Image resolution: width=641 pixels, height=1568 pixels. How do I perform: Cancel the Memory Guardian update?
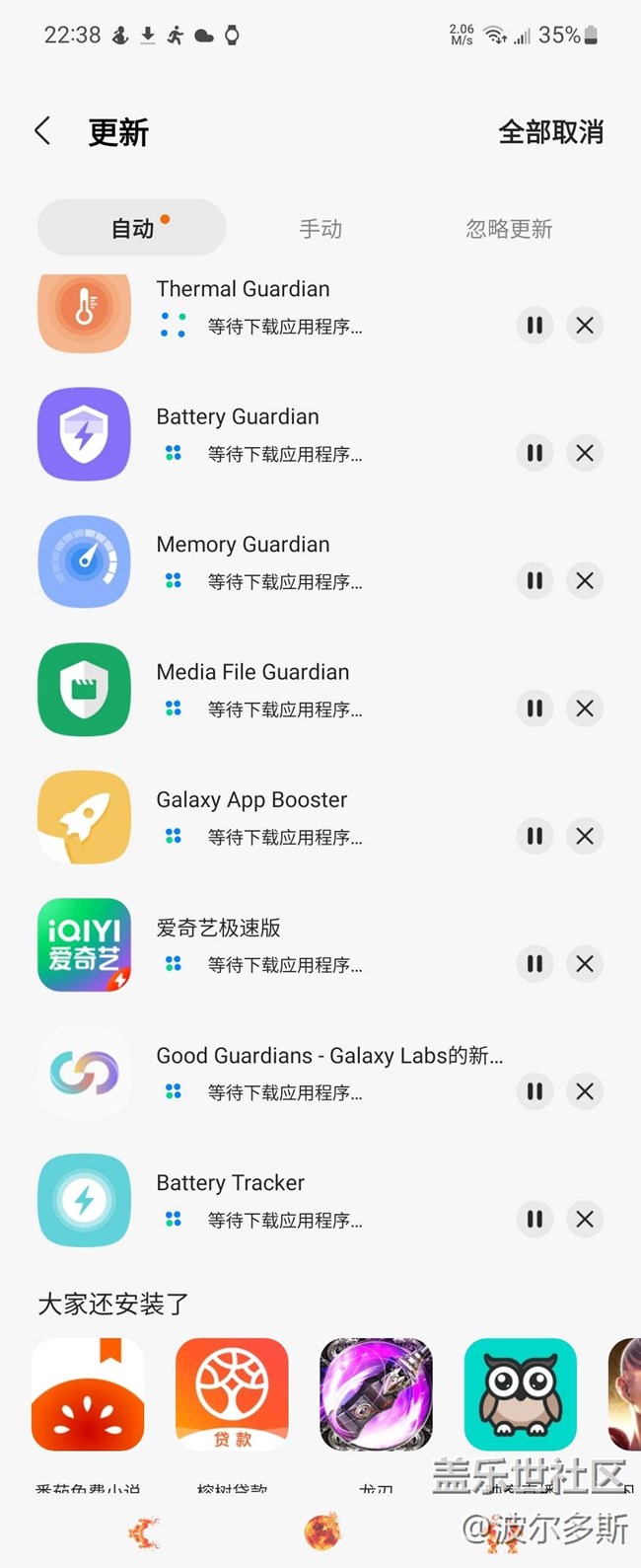coord(585,581)
